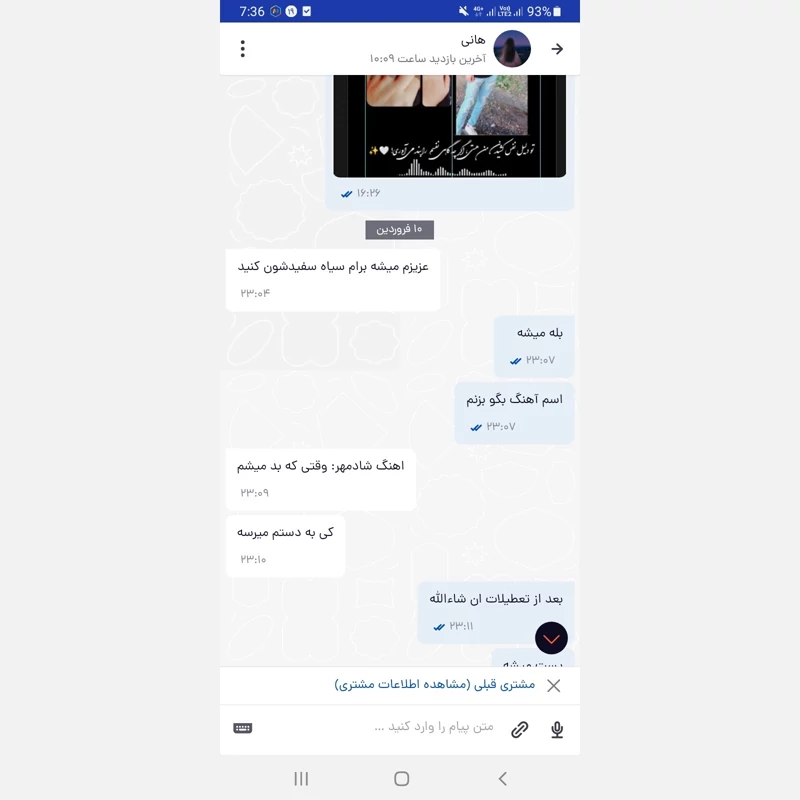Tap the system back button
The width and height of the screenshot is (800, 800).
[502, 778]
